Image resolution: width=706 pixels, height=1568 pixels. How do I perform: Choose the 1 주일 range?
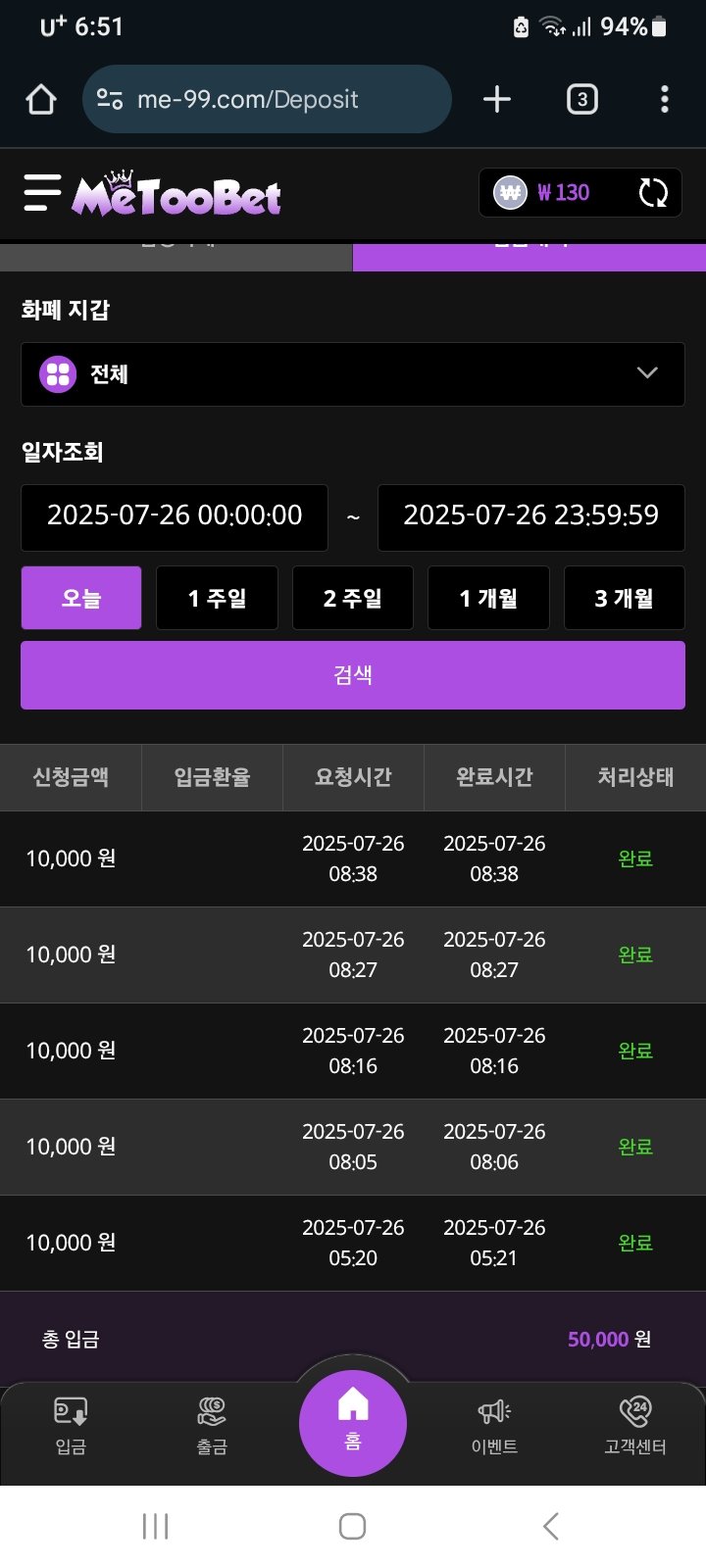(x=217, y=598)
